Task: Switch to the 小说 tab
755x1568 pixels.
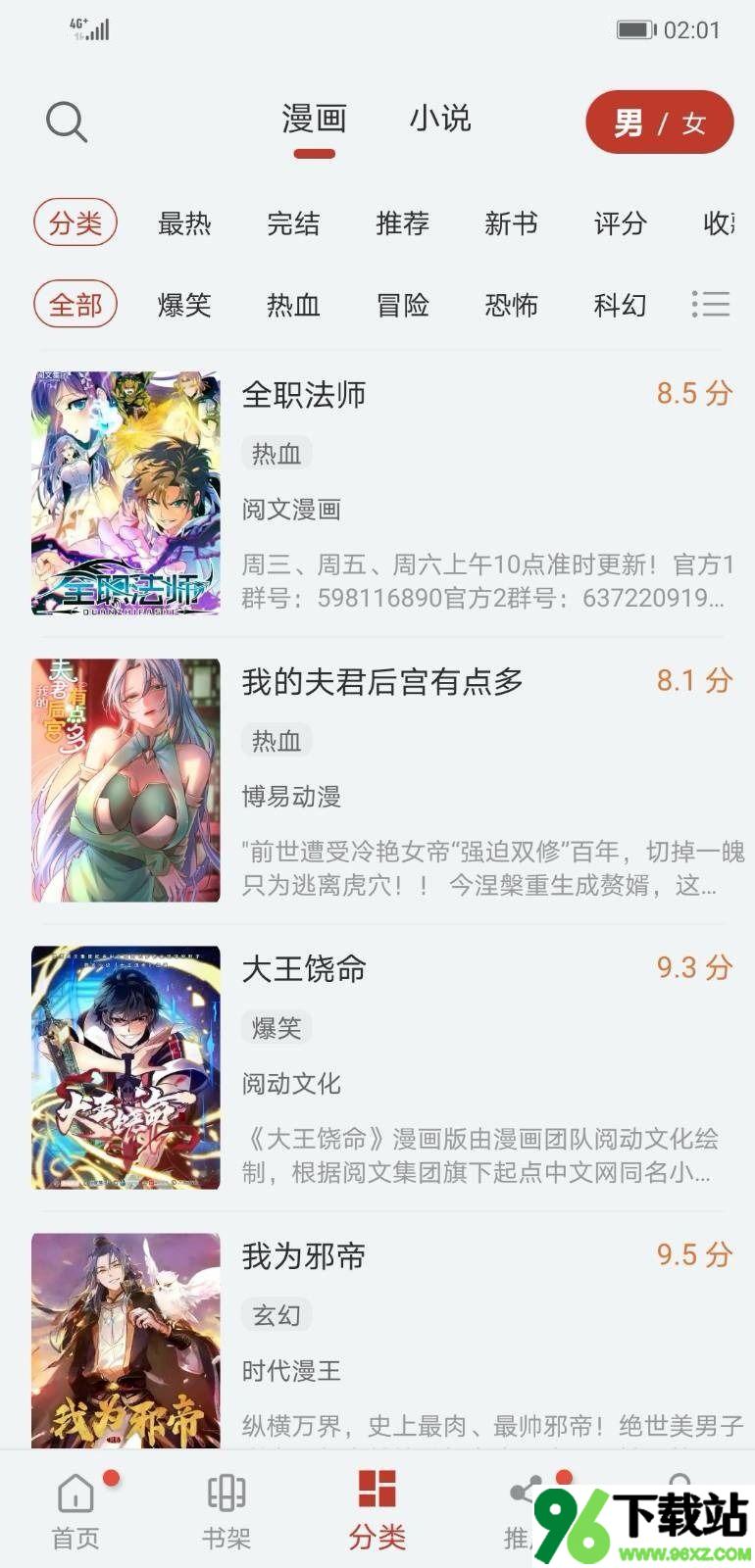Action: (440, 119)
